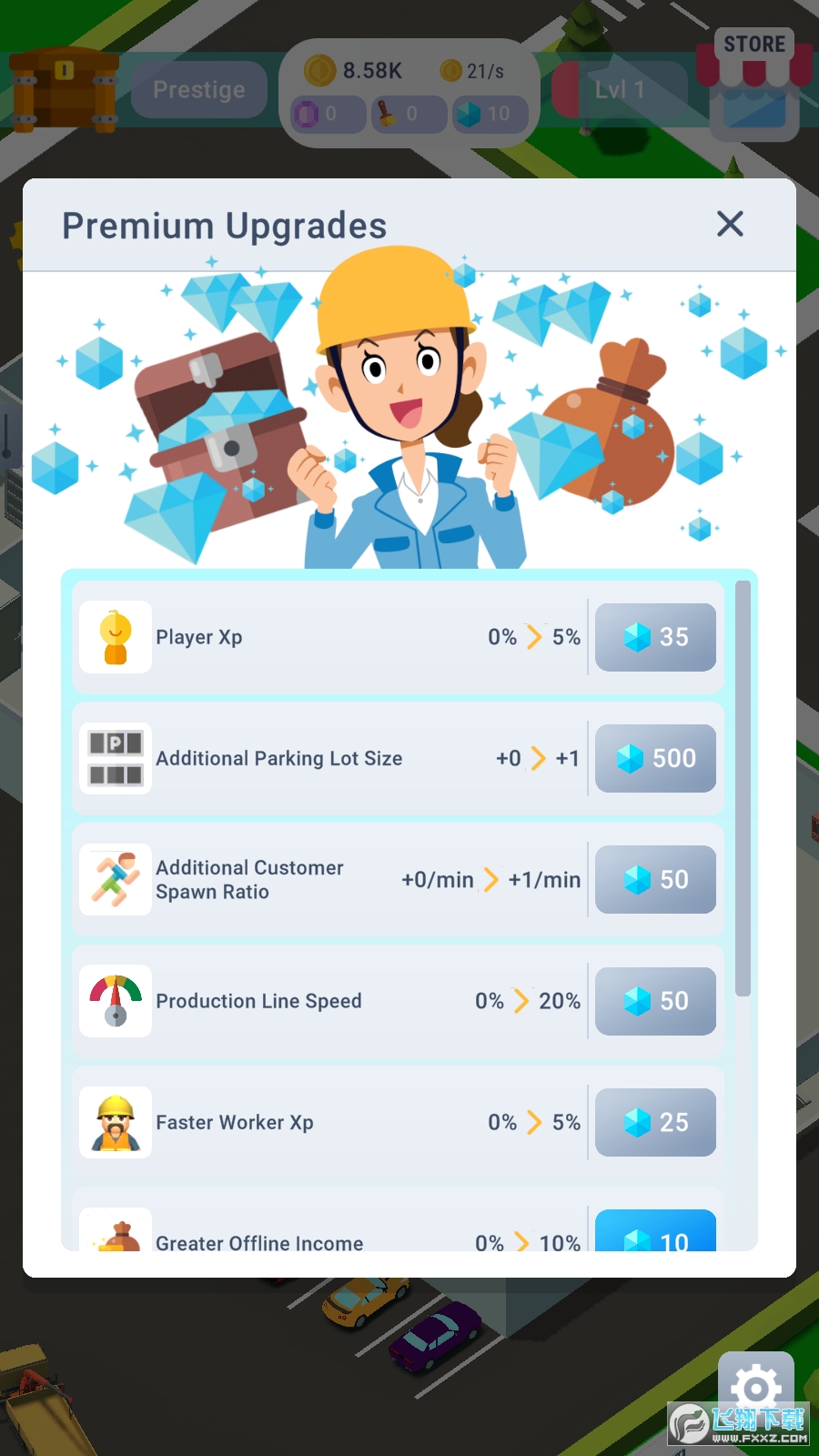Open the settings gear
The height and width of the screenshot is (1456, 819).
pos(755,1386)
